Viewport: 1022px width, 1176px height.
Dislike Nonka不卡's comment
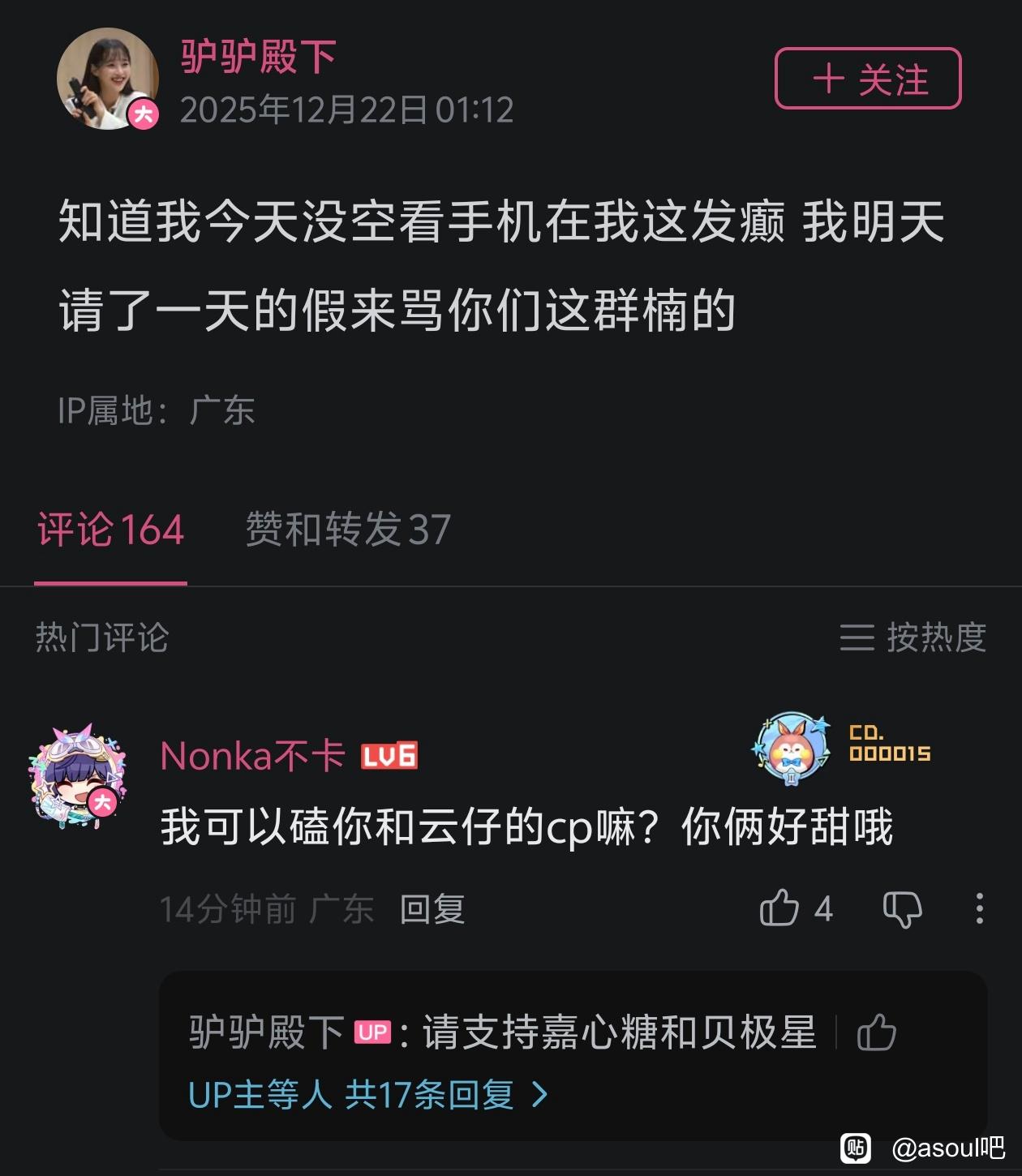tap(902, 909)
